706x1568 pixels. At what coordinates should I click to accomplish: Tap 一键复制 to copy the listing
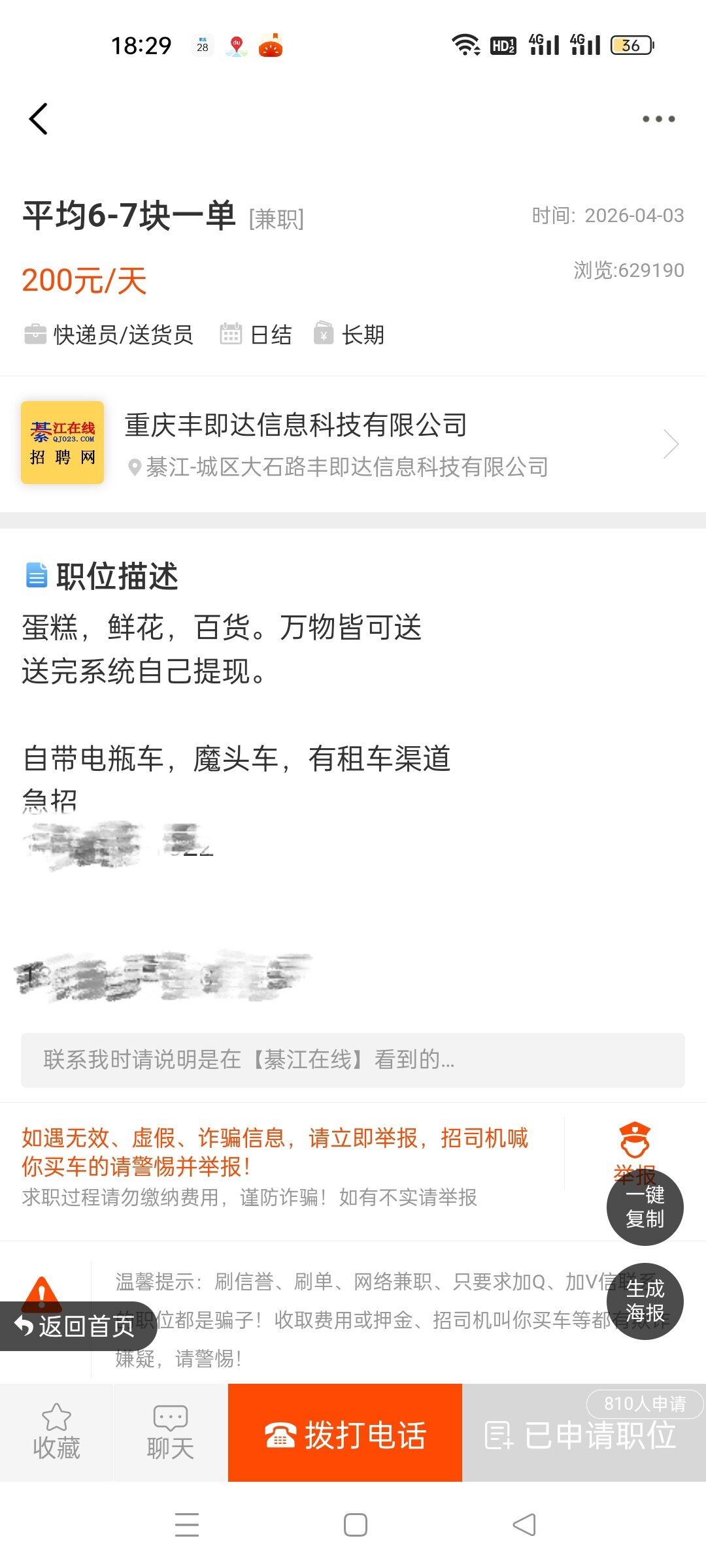click(645, 1207)
